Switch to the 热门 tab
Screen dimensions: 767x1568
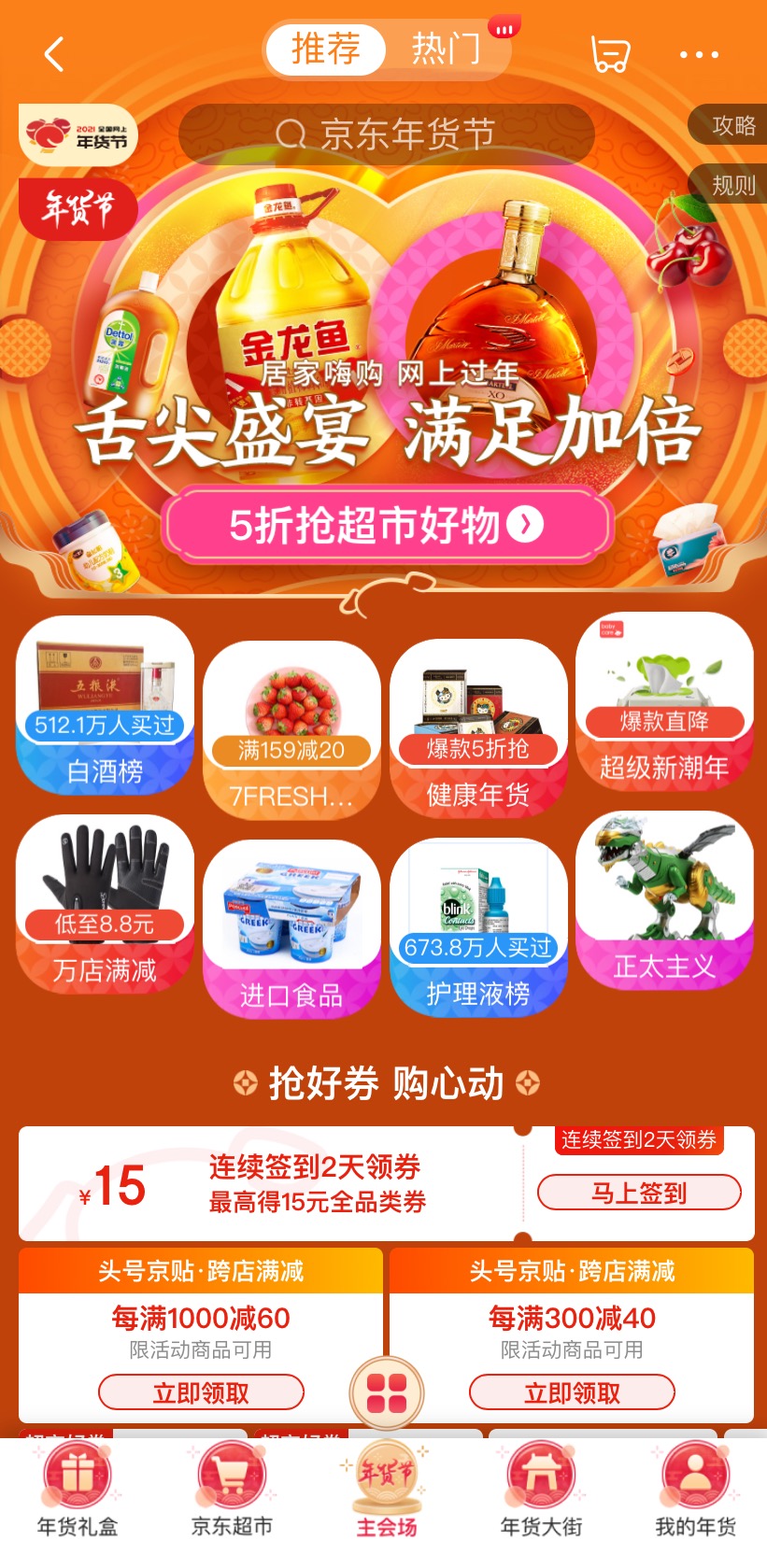(x=447, y=49)
